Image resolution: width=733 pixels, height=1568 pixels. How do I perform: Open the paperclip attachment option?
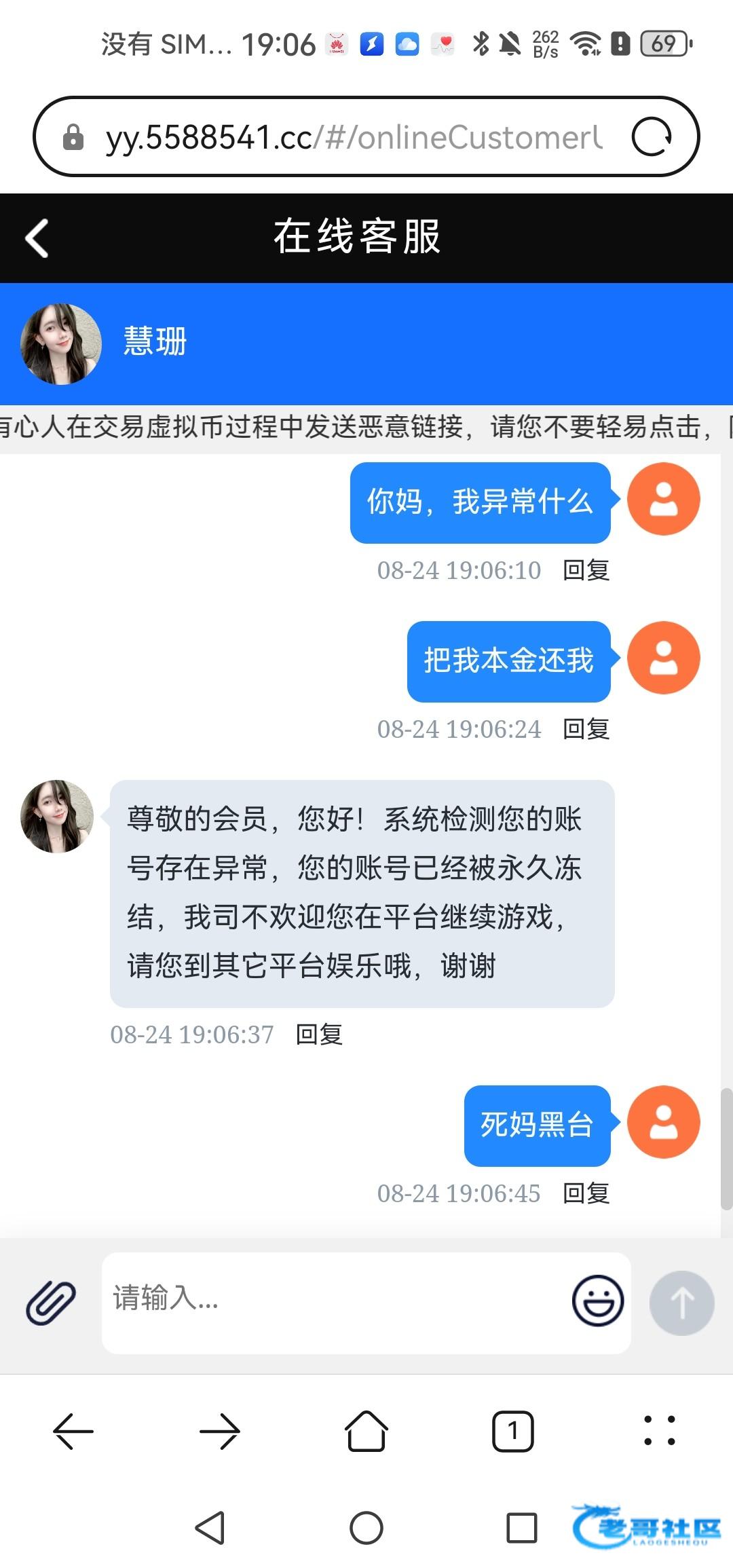pyautogui.click(x=51, y=1303)
